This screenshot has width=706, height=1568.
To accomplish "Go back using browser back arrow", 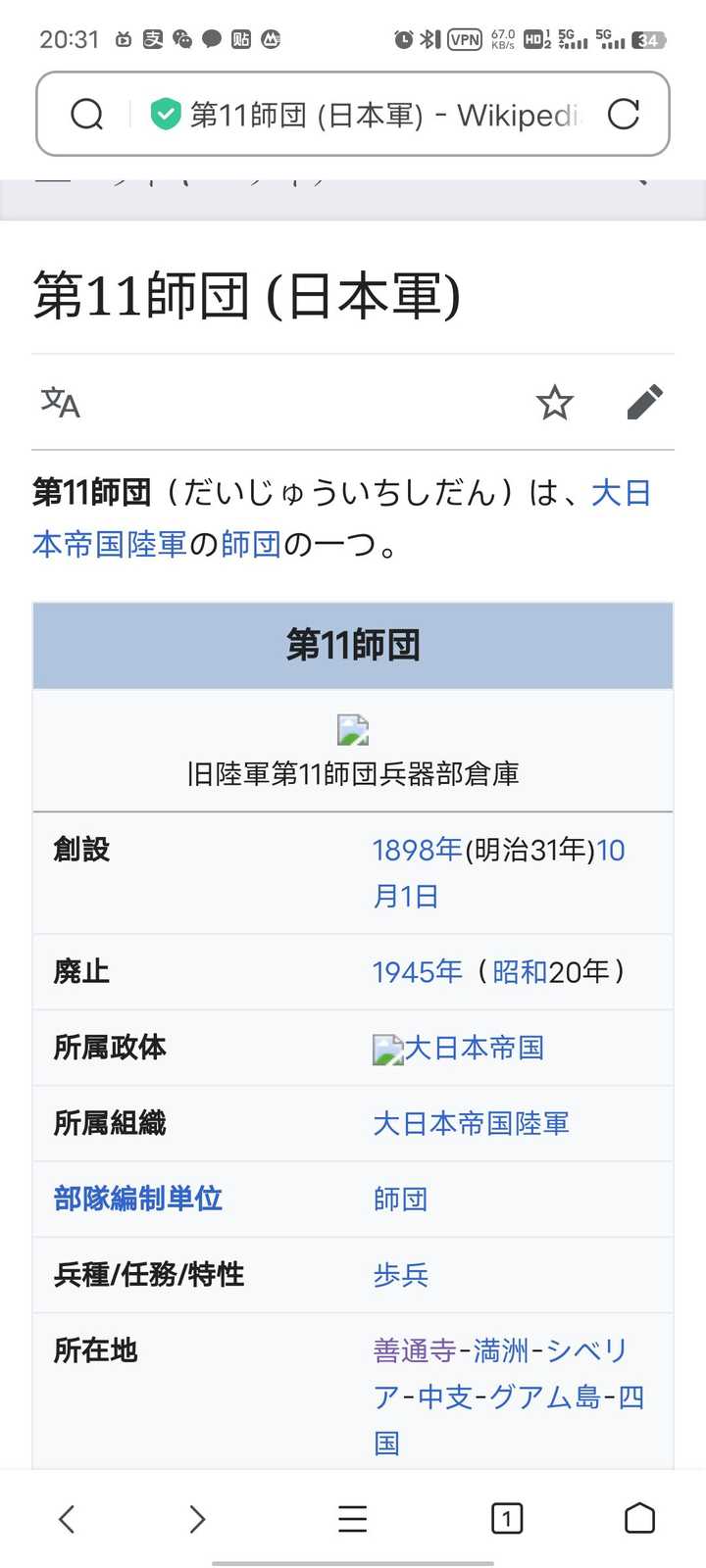I will point(67,1519).
